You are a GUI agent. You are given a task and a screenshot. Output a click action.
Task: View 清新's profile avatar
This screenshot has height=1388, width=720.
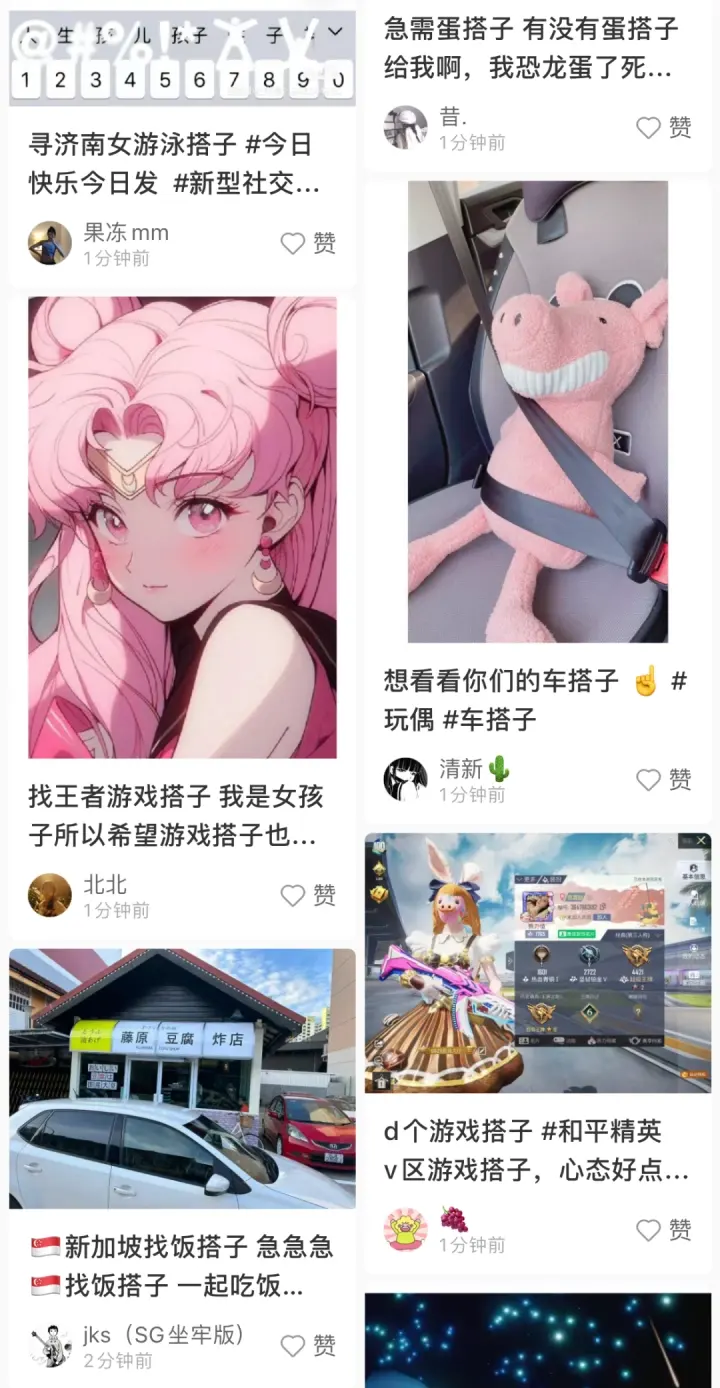click(x=405, y=779)
